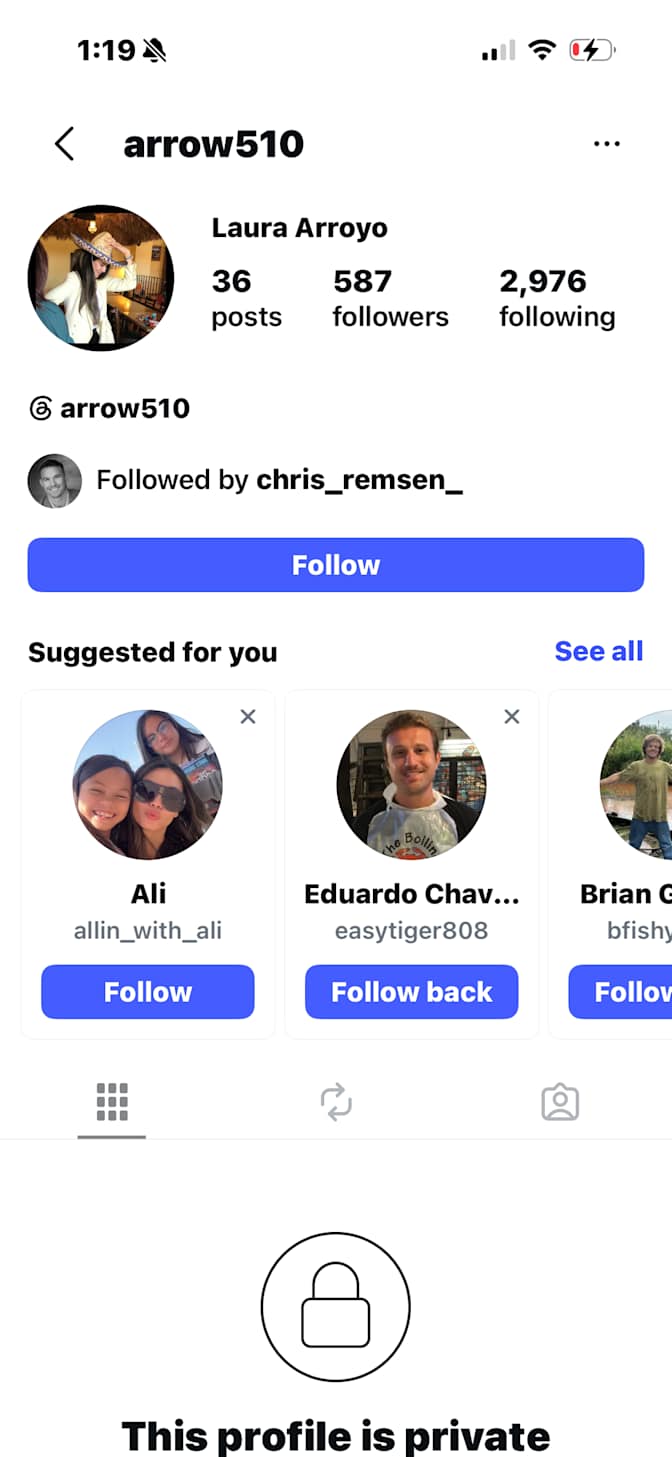Follow Ali allin_with_ali
The image size is (672, 1457).
148,992
